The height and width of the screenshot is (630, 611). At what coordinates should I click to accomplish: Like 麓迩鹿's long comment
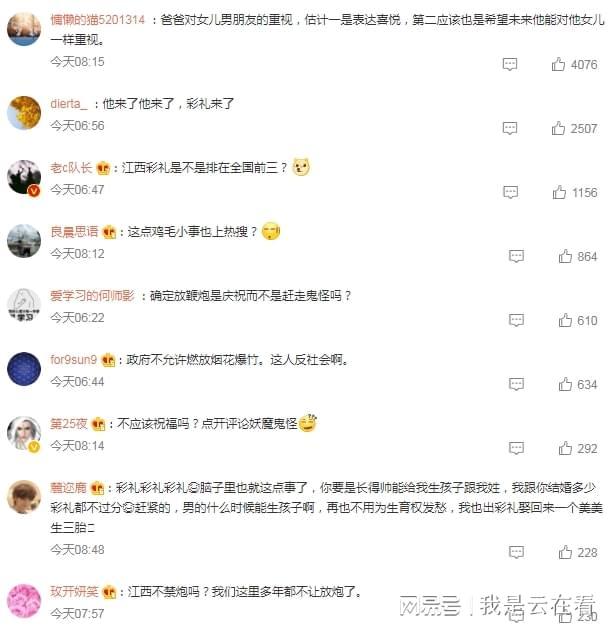565,552
